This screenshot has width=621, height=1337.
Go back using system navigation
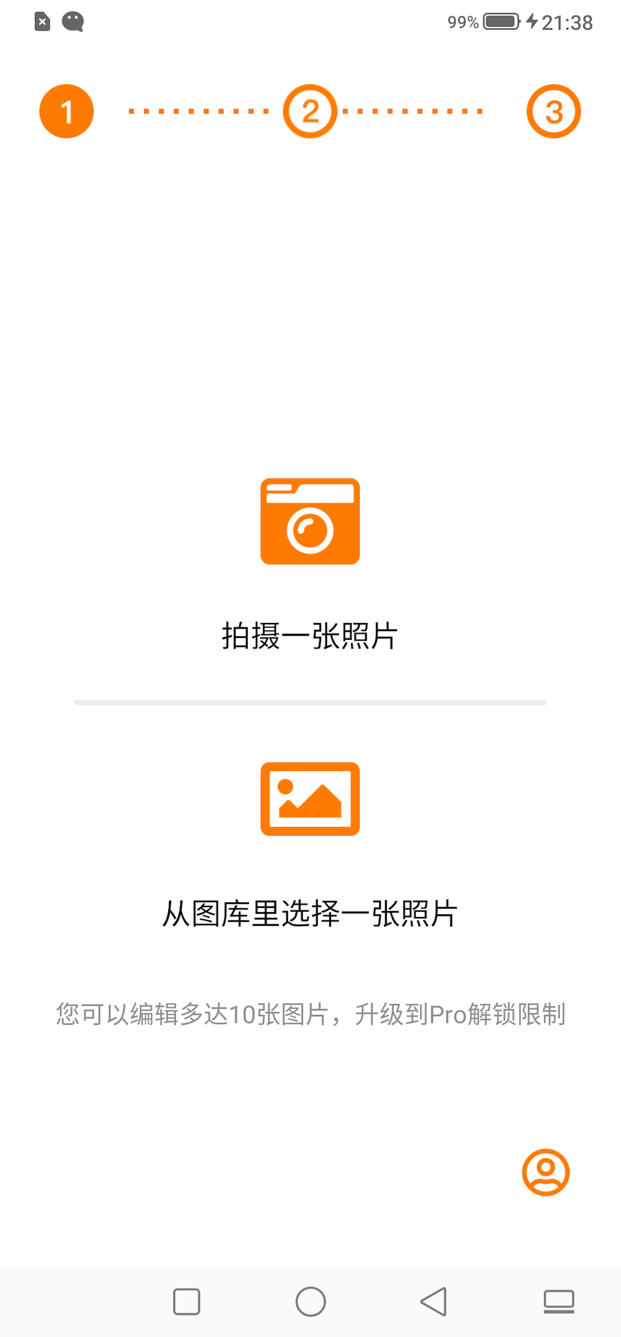click(x=433, y=1301)
